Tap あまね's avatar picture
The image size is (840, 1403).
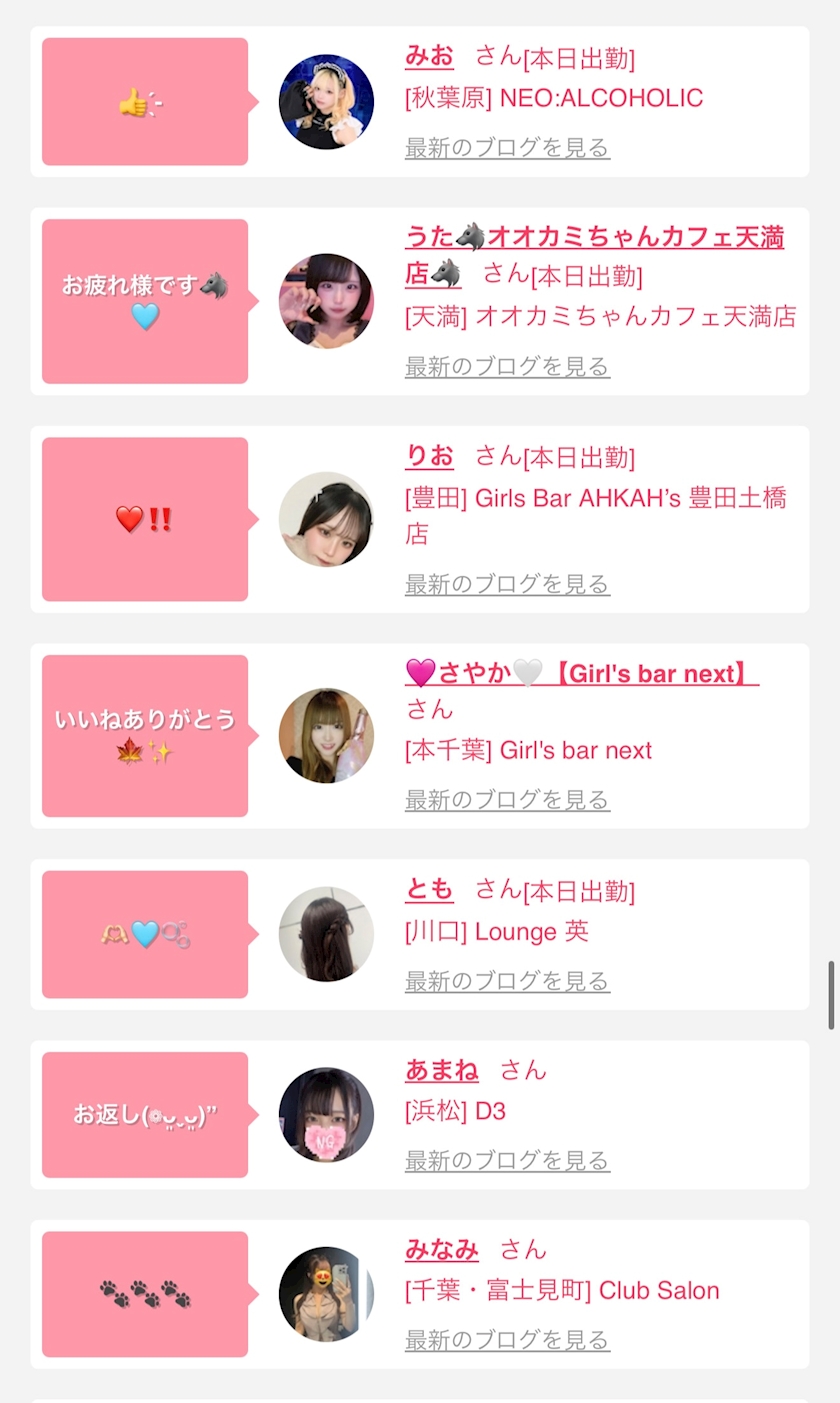(x=326, y=1114)
